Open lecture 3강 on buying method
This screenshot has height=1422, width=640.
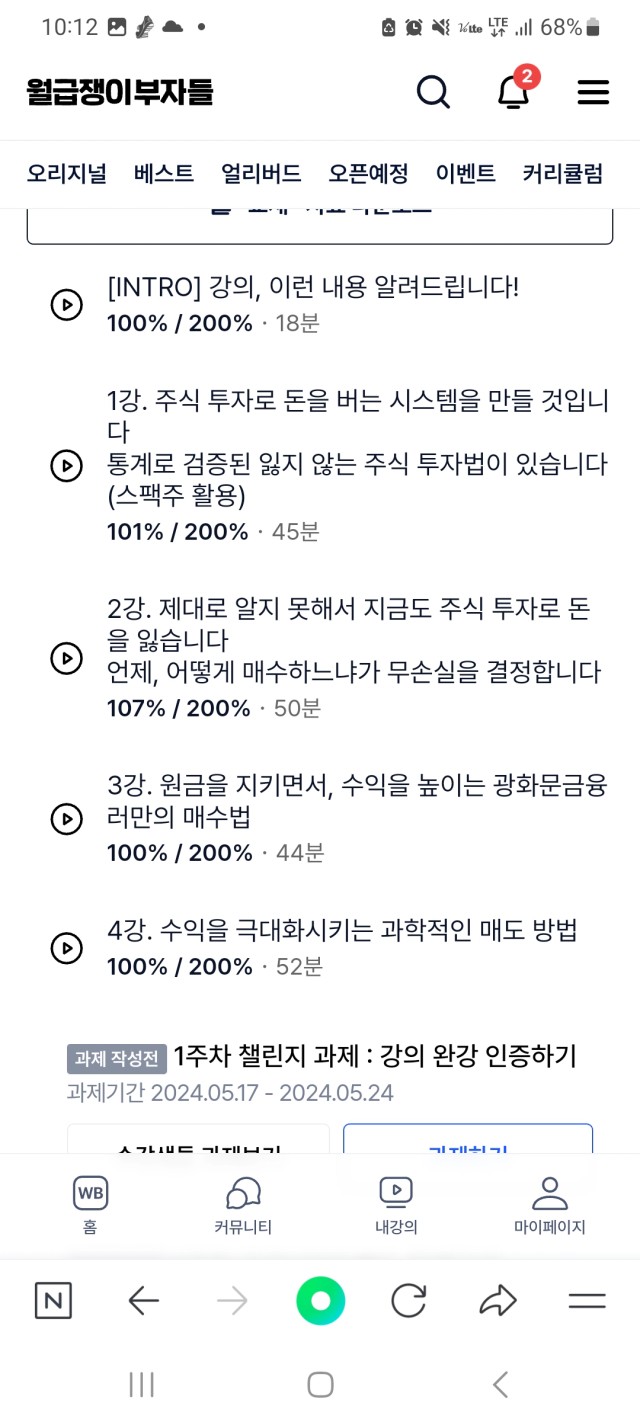66,818
